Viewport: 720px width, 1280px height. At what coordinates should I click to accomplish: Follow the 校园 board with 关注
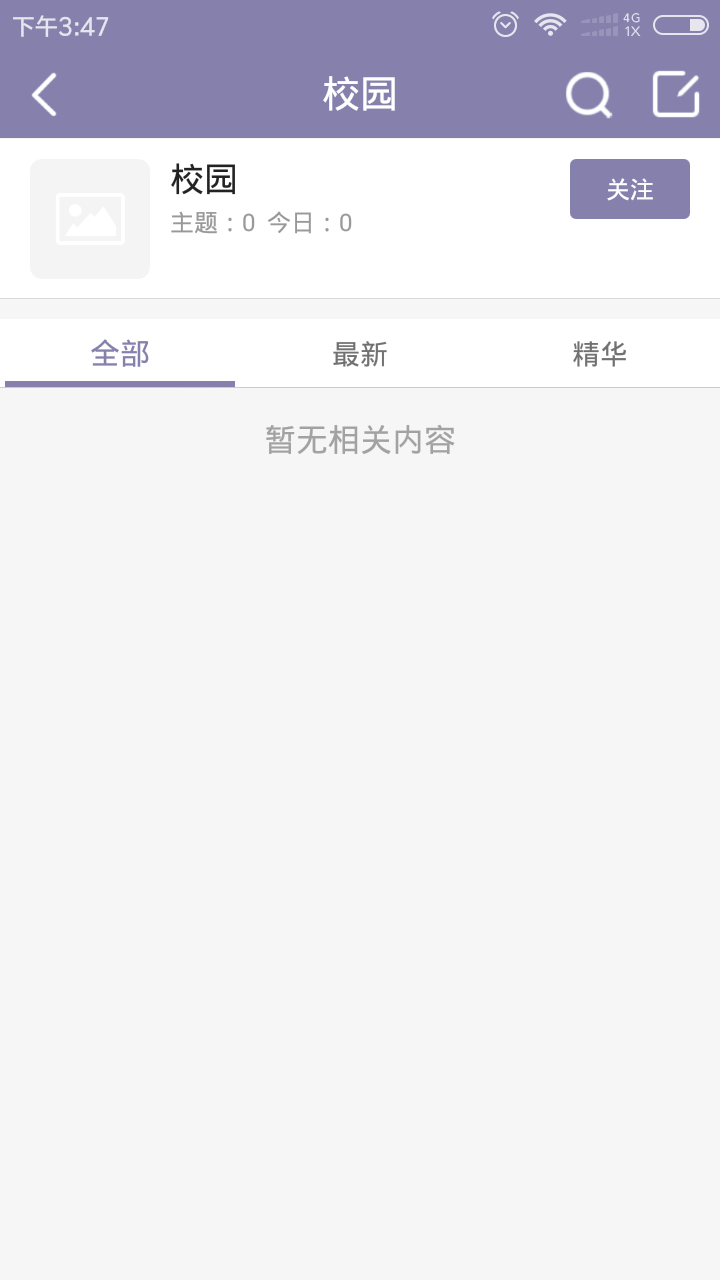(629, 189)
